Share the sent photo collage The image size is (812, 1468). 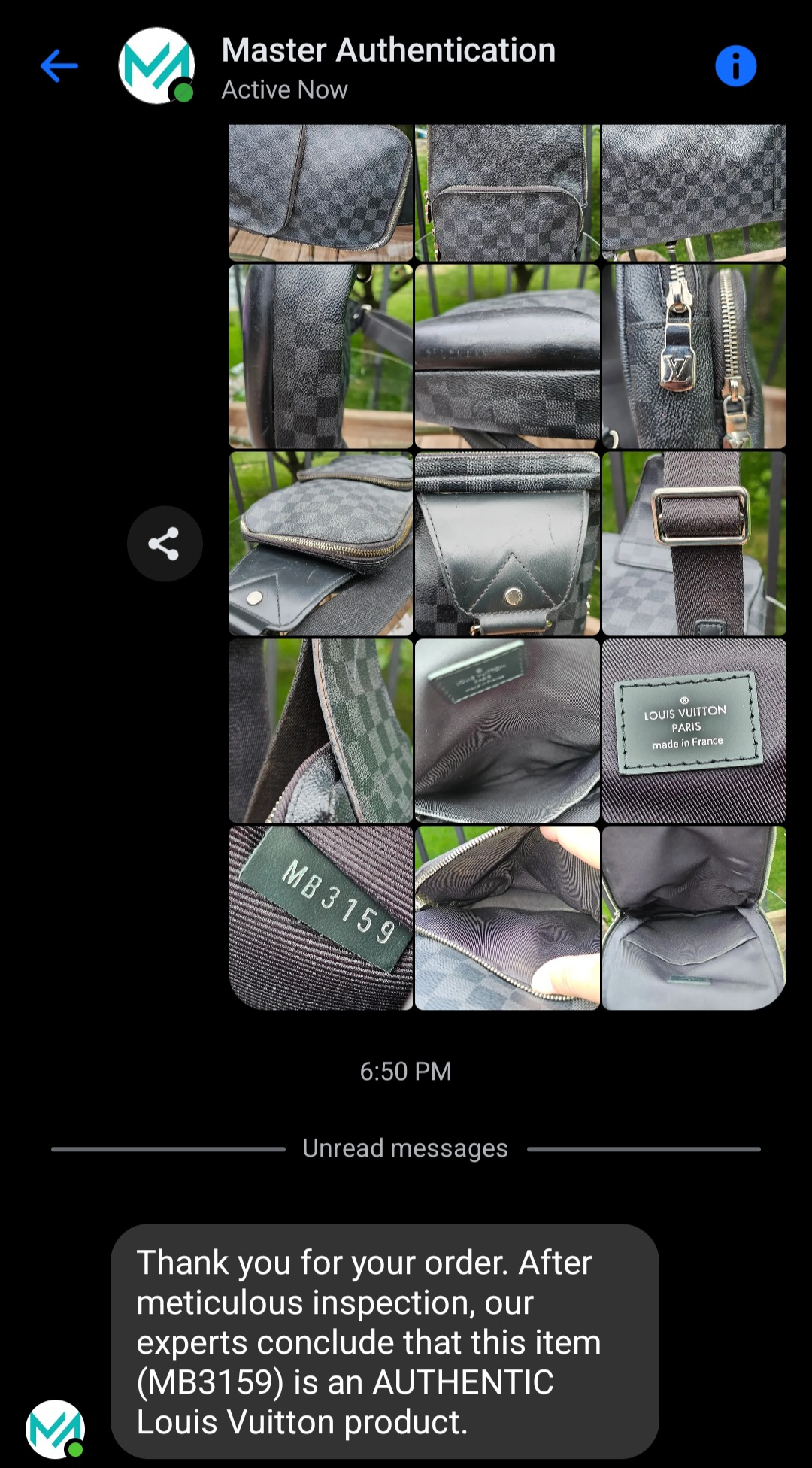[165, 544]
